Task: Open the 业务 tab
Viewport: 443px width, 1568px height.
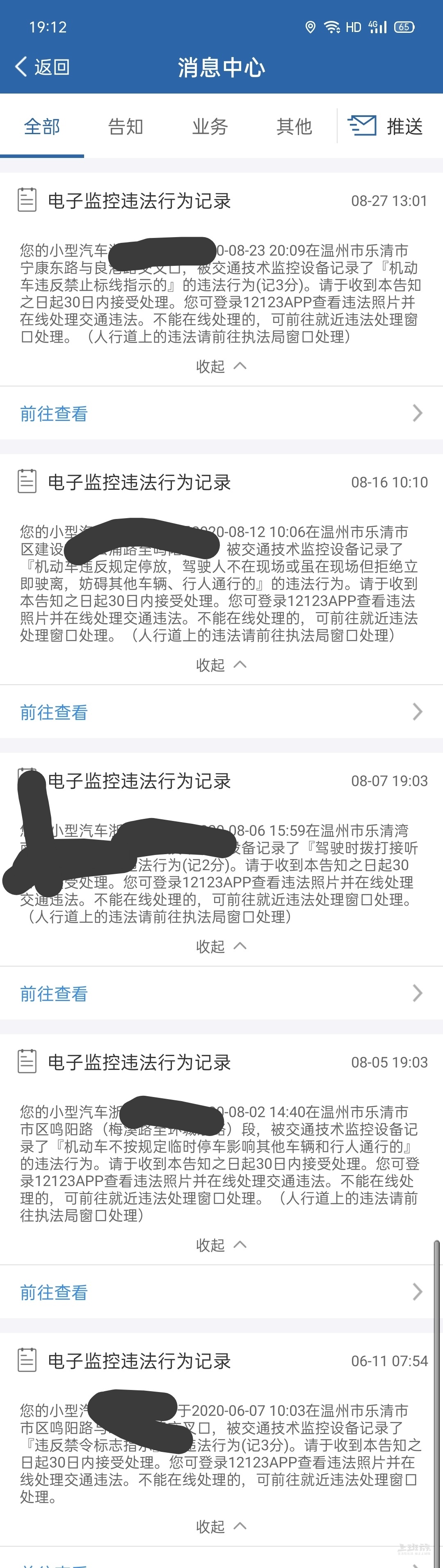Action: pyautogui.click(x=210, y=127)
